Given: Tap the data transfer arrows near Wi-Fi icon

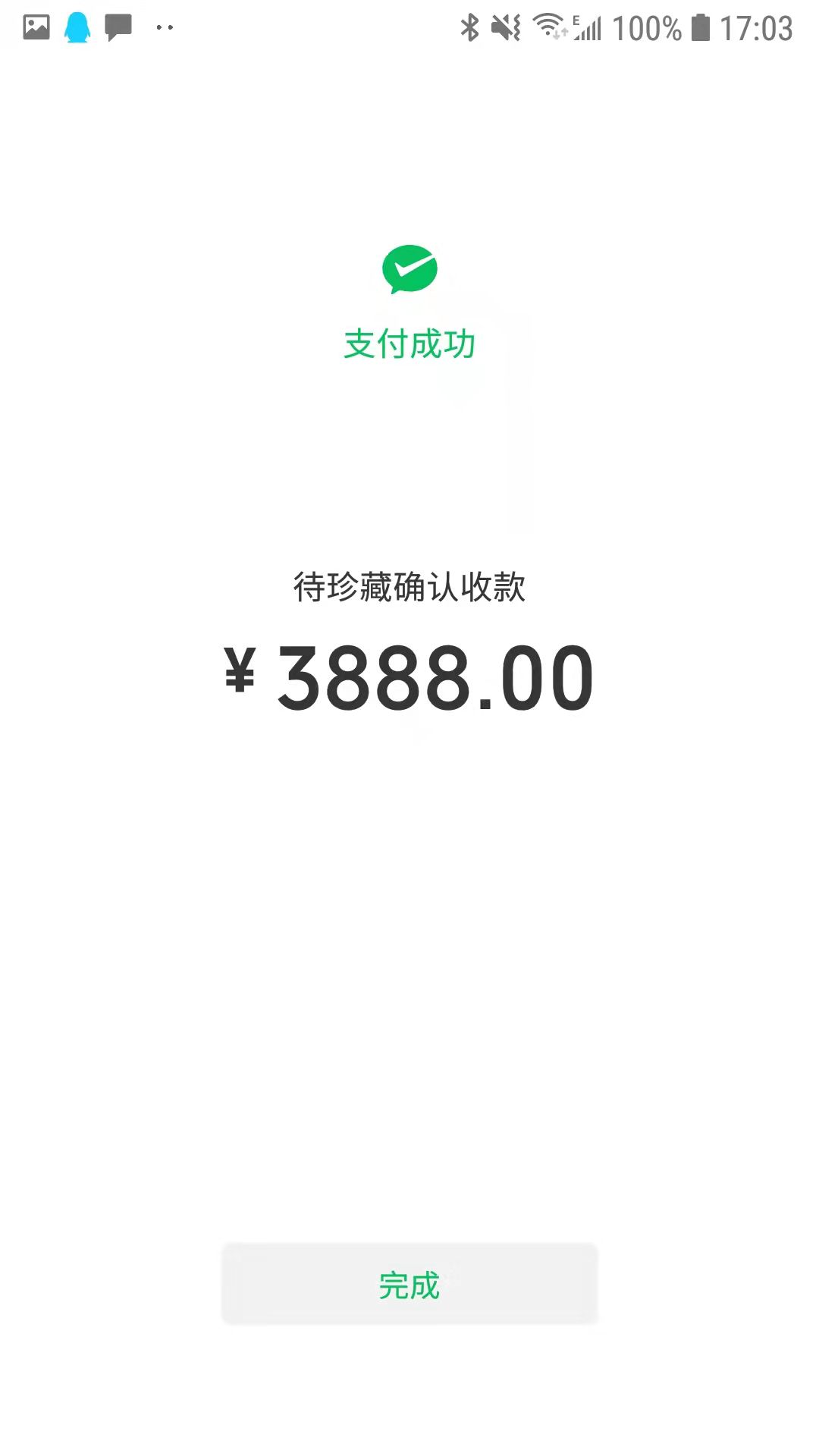Looking at the screenshot, I should [x=561, y=35].
